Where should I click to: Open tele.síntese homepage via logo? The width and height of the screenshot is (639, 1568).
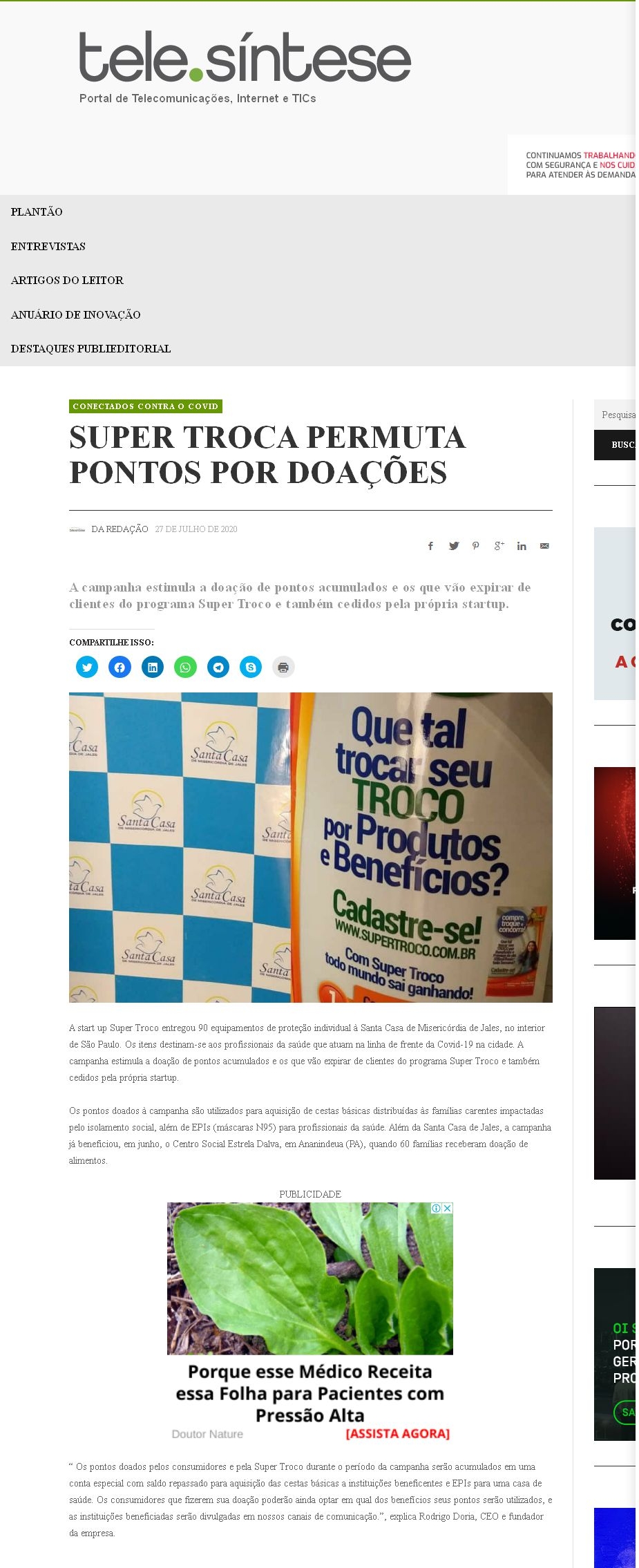pos(245,59)
